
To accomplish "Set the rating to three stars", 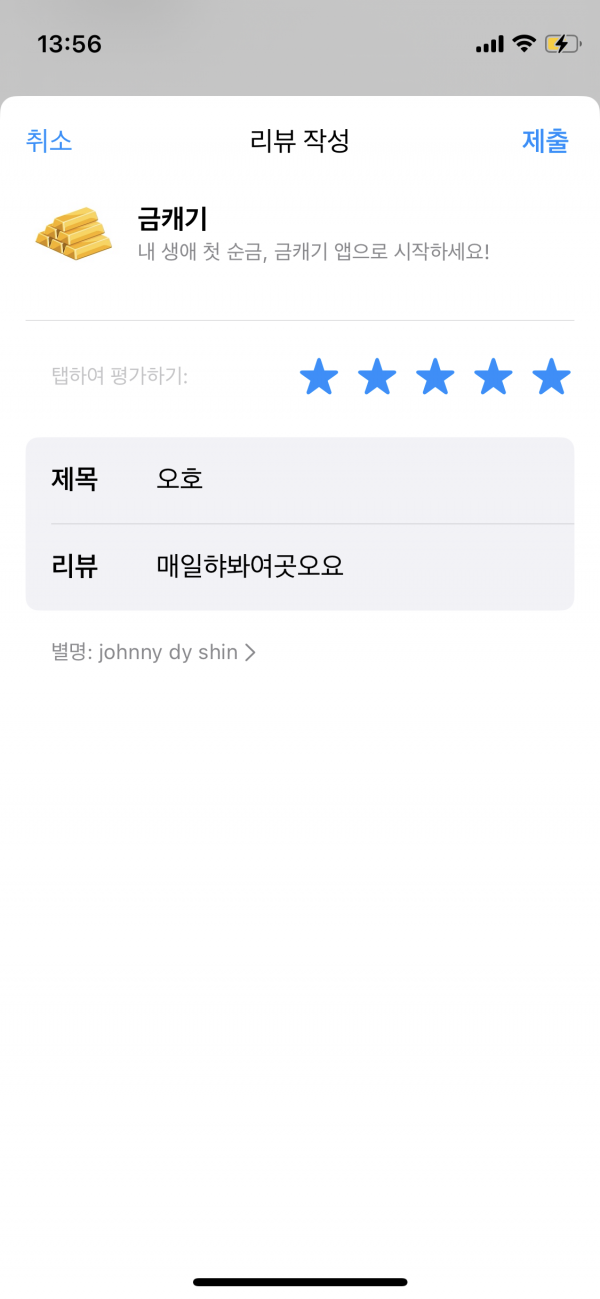I will point(435,377).
